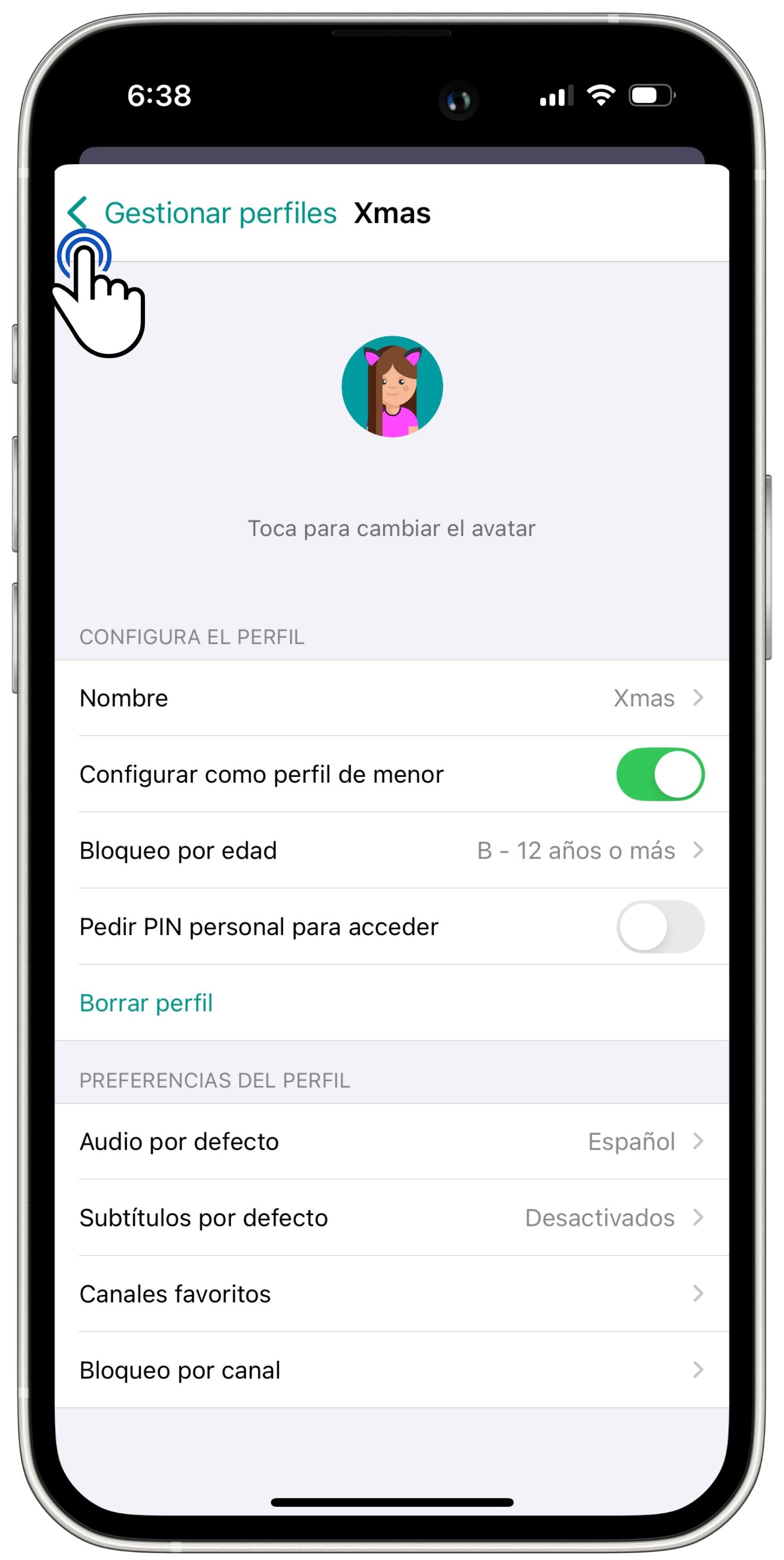The image size is (784, 1560).
Task: Open Bloqueo por canal
Action: (391, 1370)
